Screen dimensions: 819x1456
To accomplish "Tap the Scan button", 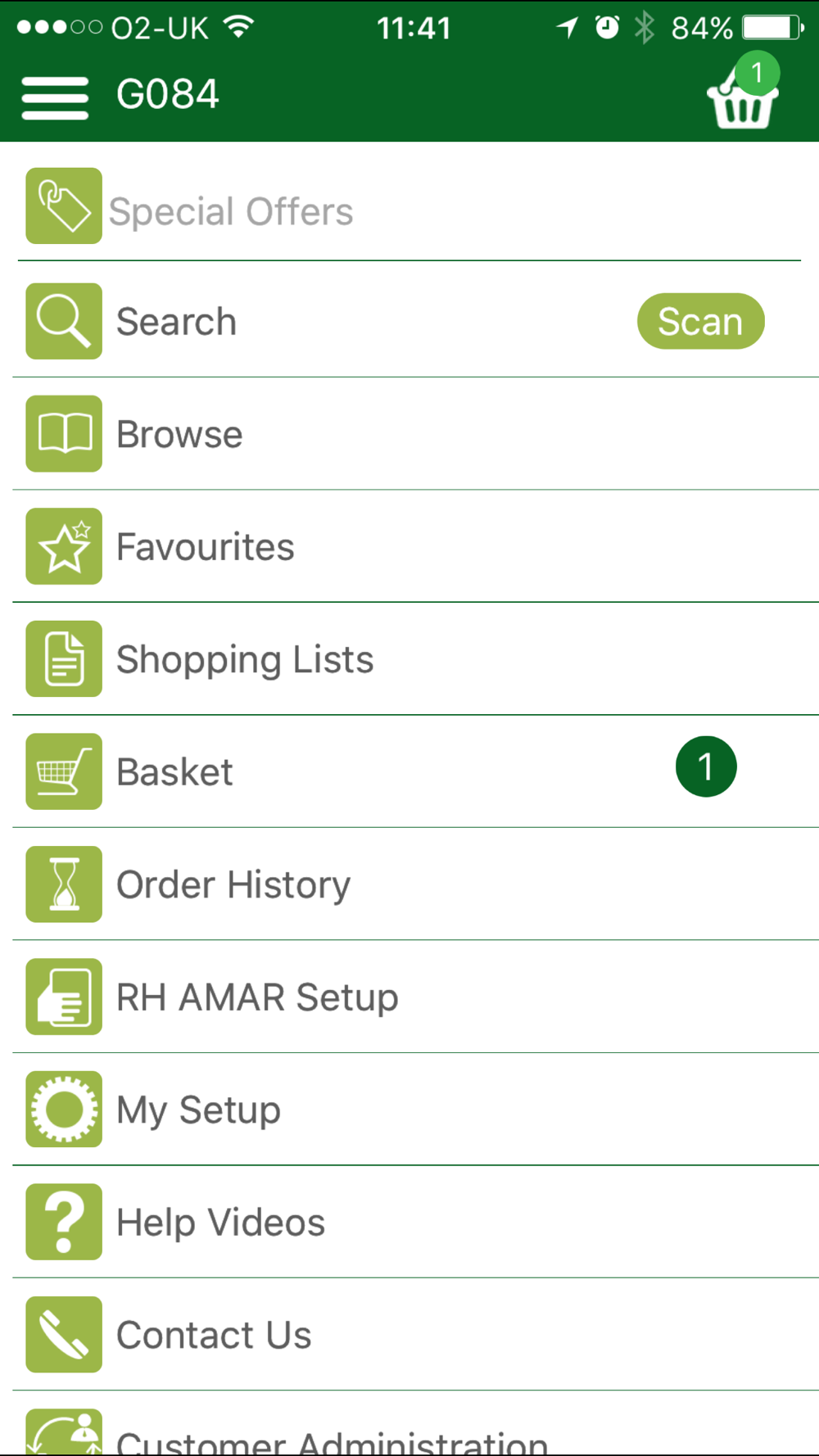I will pyautogui.click(x=700, y=321).
